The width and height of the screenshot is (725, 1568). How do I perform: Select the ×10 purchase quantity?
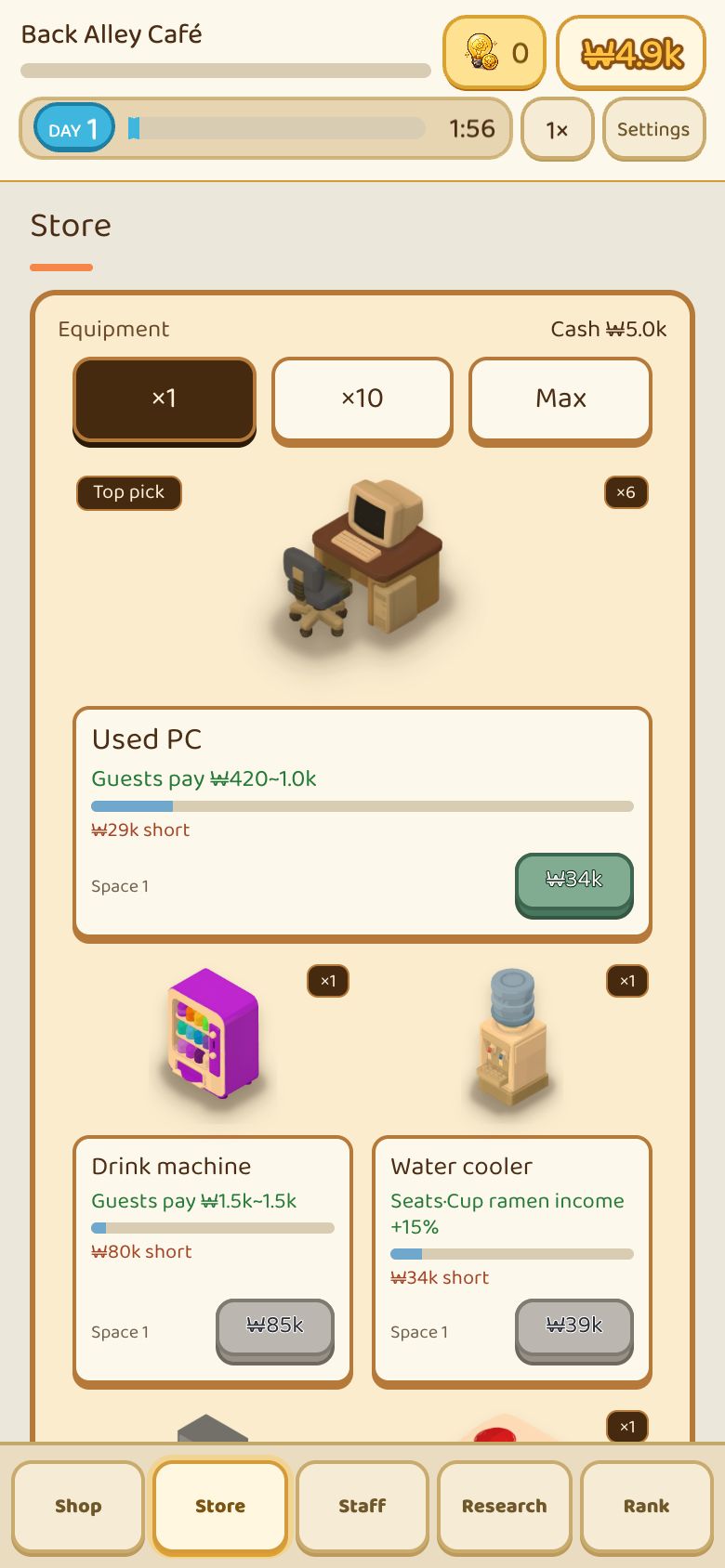(362, 400)
